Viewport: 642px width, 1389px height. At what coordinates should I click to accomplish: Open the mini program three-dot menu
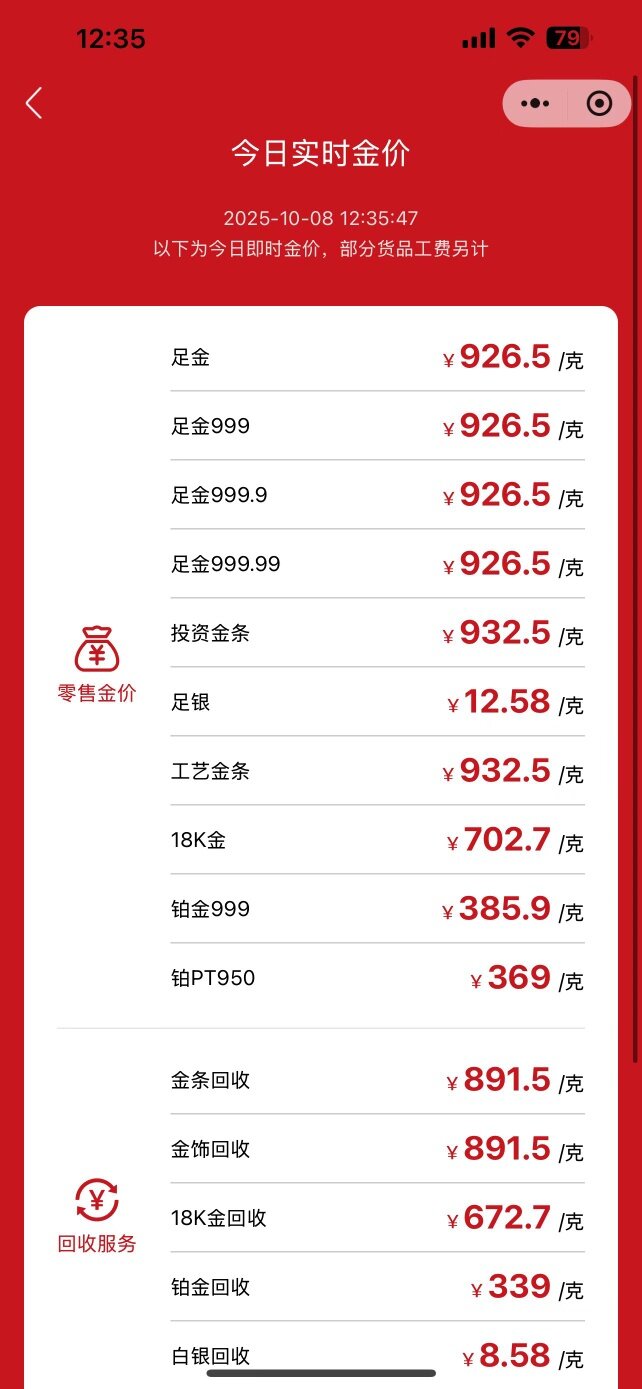coord(536,103)
